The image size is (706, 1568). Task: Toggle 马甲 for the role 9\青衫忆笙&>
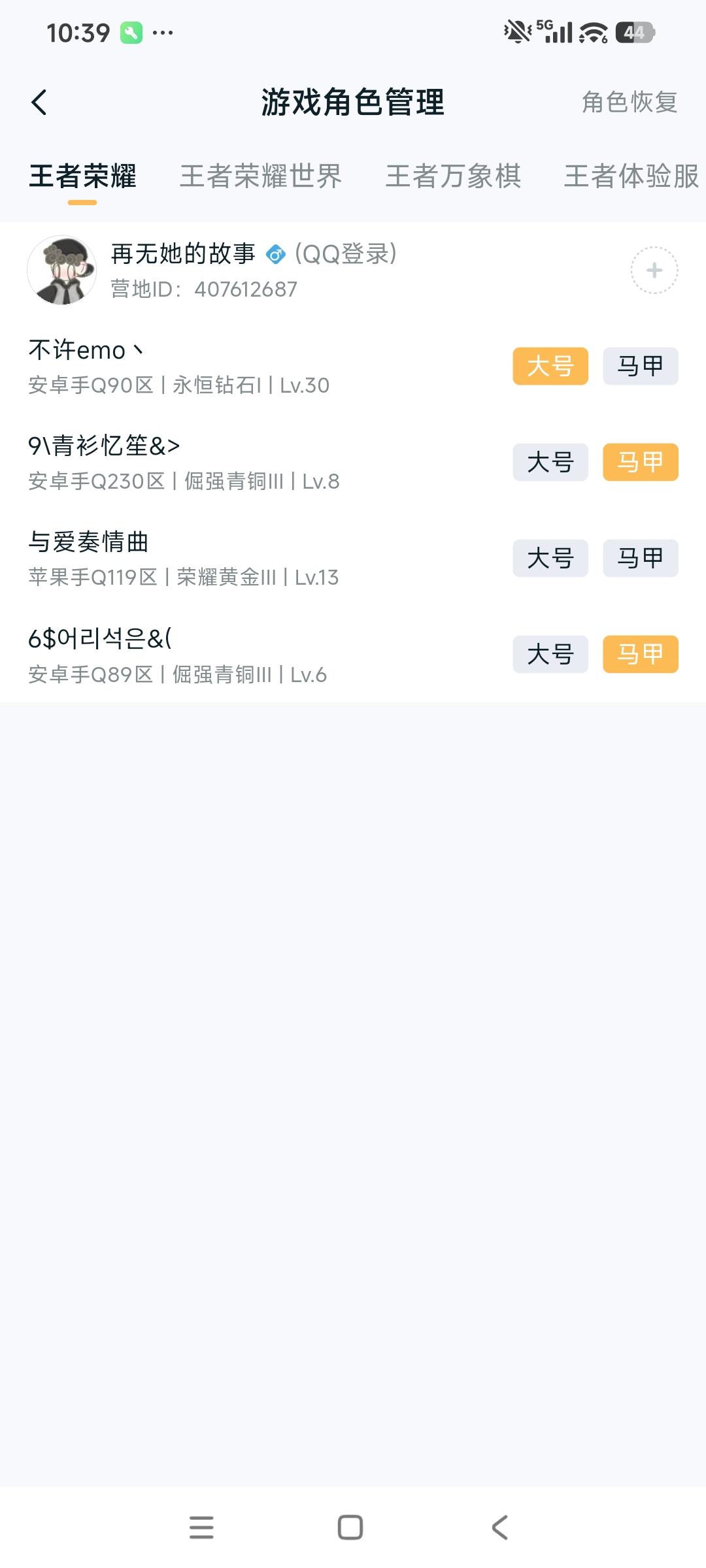tap(640, 463)
